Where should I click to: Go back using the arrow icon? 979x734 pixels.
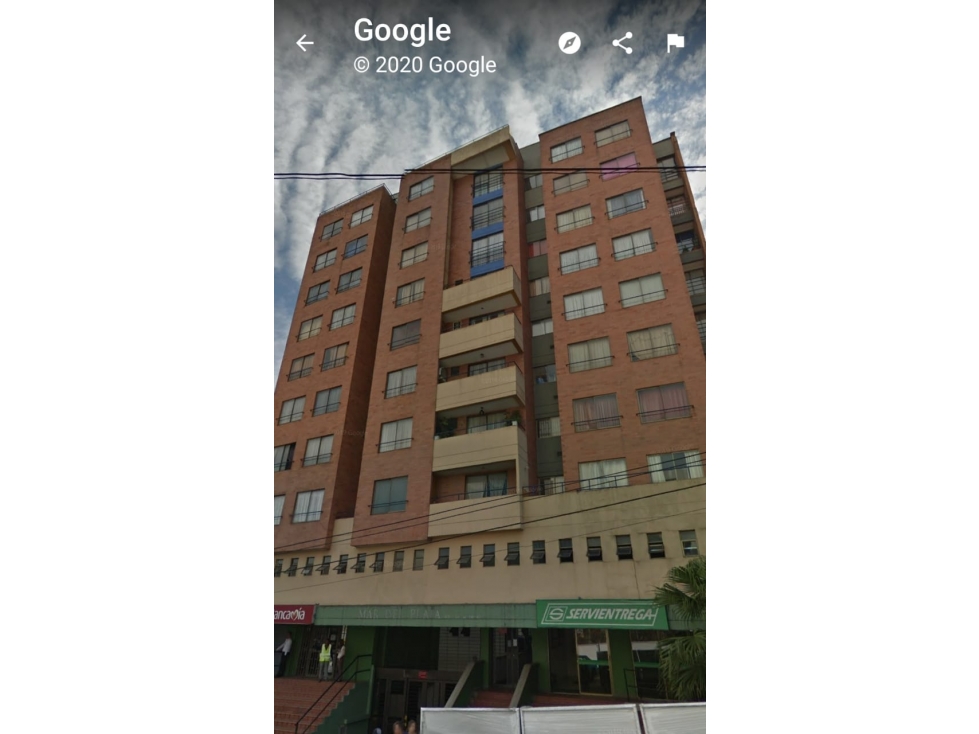pyautogui.click(x=304, y=43)
